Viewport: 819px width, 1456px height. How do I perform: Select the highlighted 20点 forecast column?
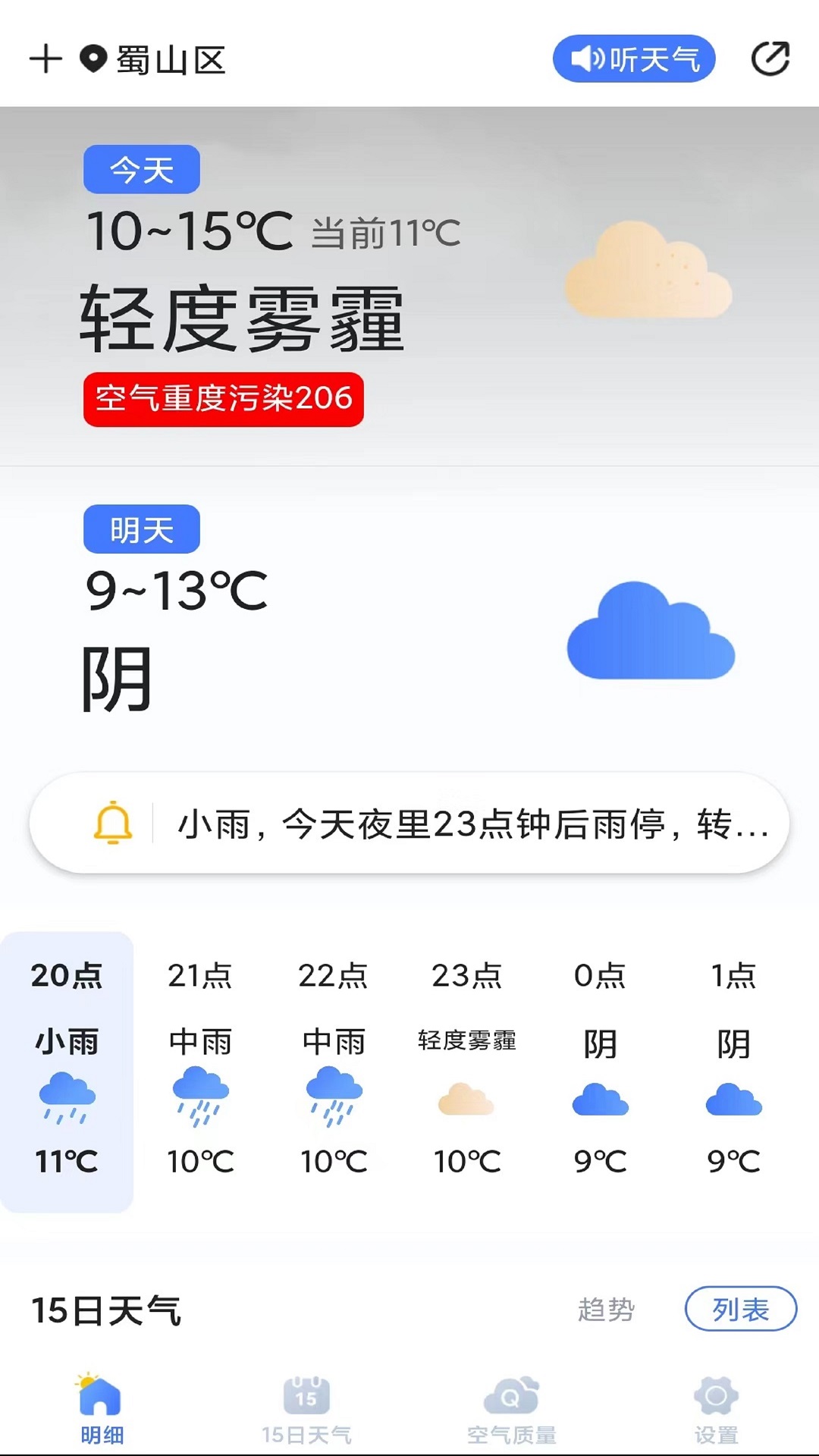(x=66, y=1077)
